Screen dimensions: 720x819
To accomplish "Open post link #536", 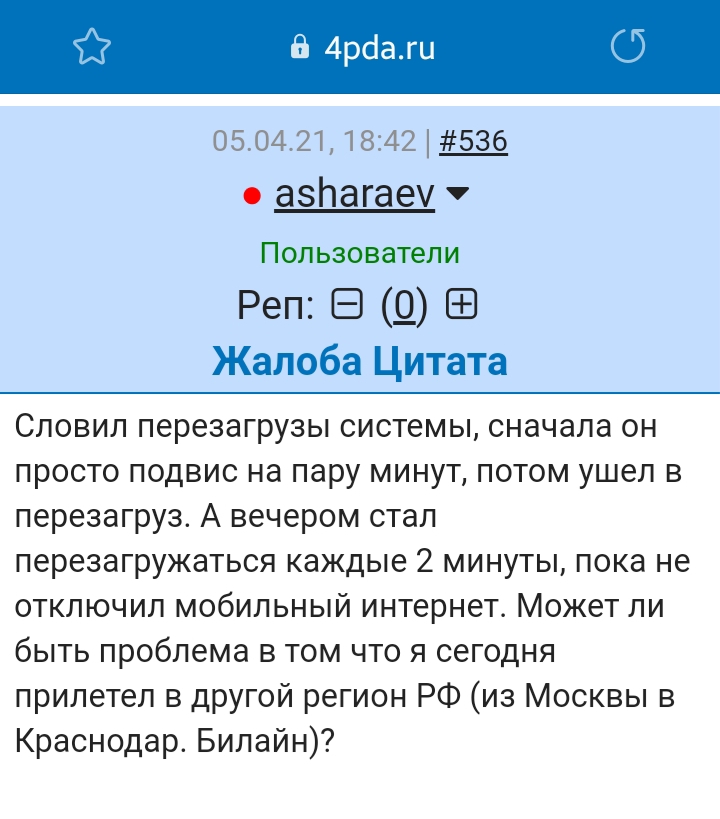I will tap(473, 142).
